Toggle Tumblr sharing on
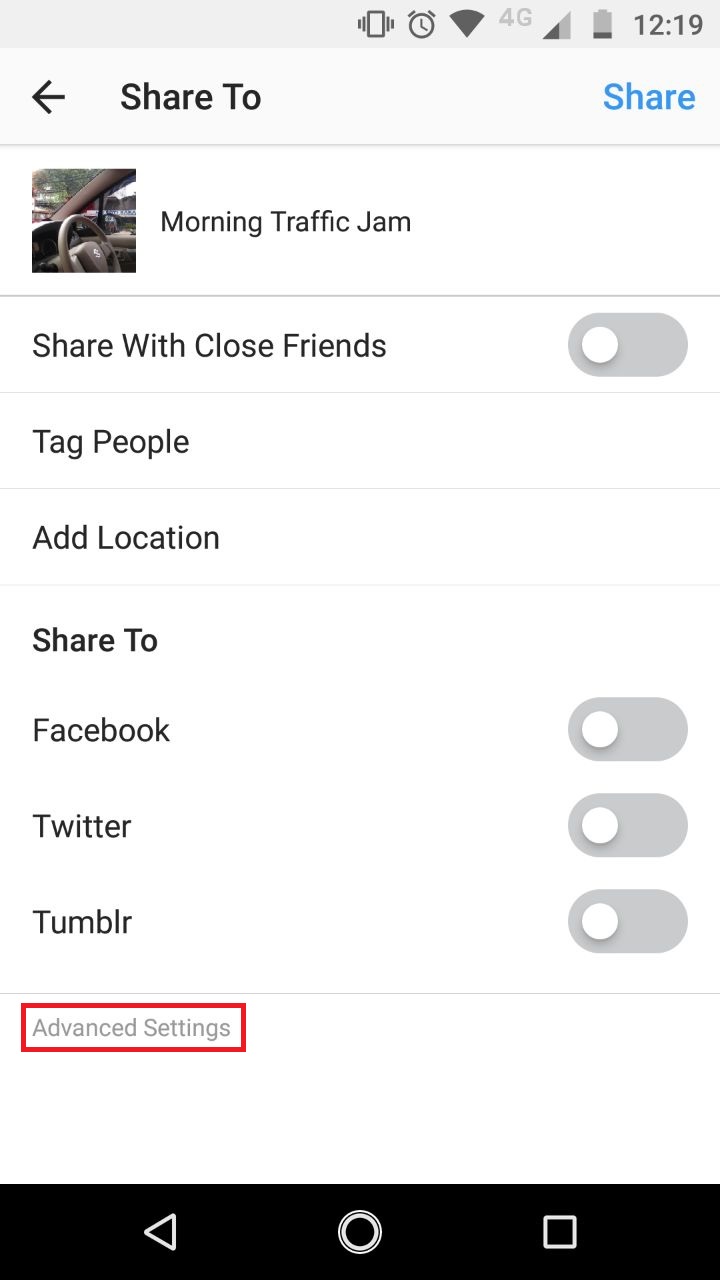 [628, 921]
